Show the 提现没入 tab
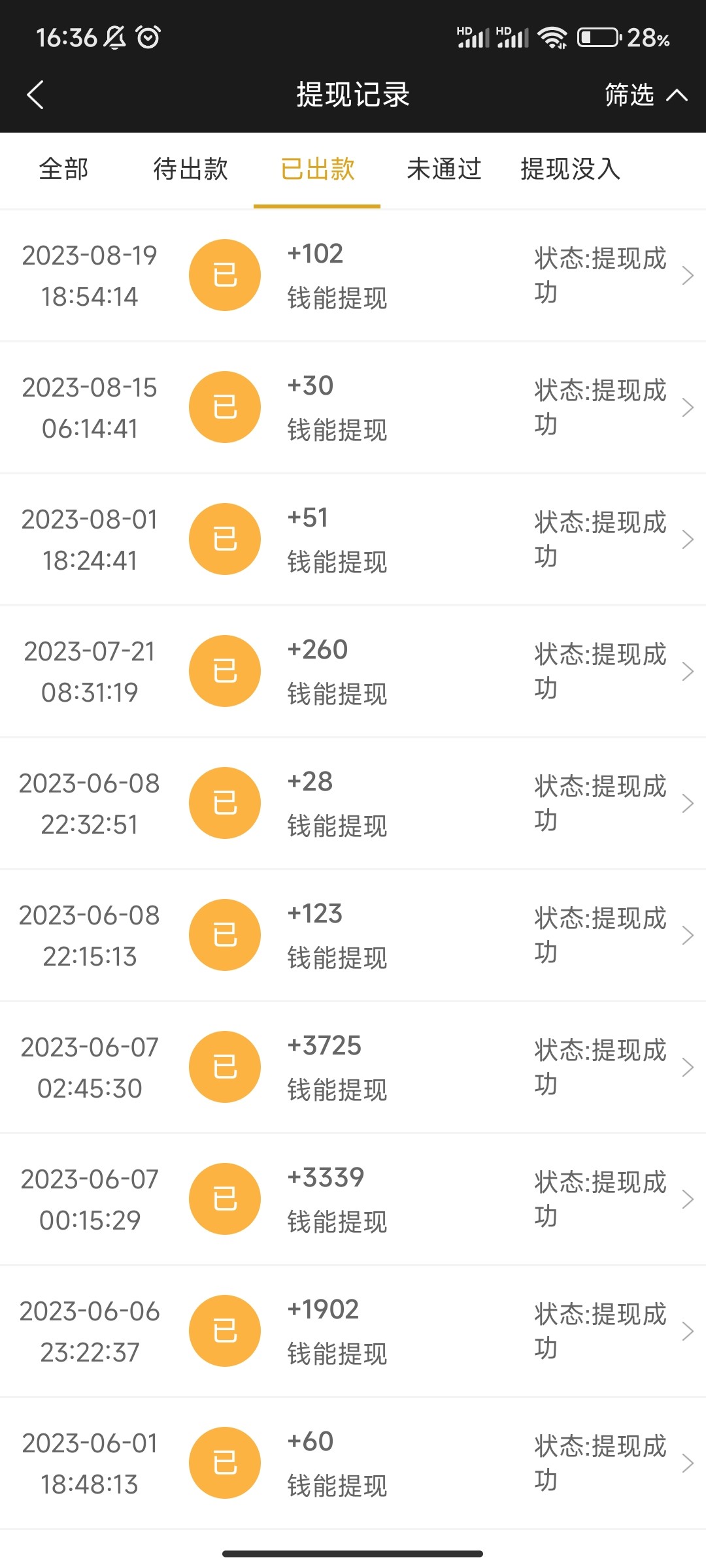706x1568 pixels. click(x=570, y=169)
